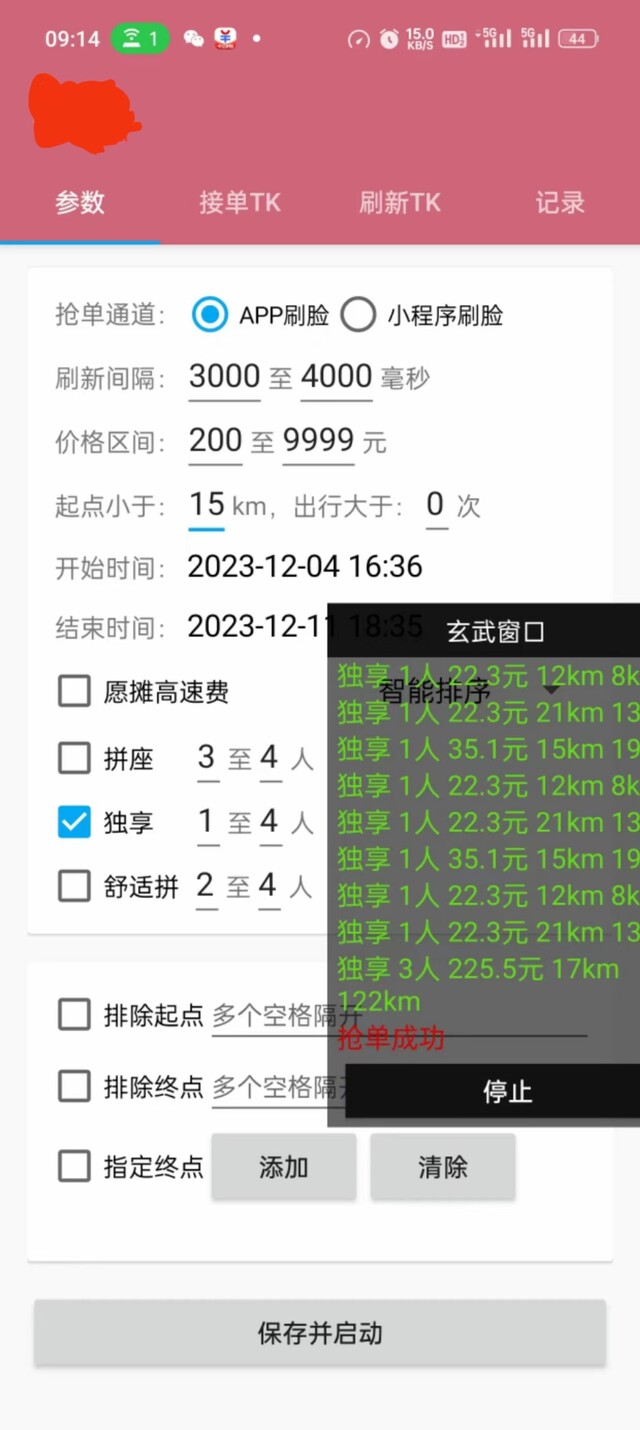Edit the 4000 refresh interval maximum field

(337, 378)
